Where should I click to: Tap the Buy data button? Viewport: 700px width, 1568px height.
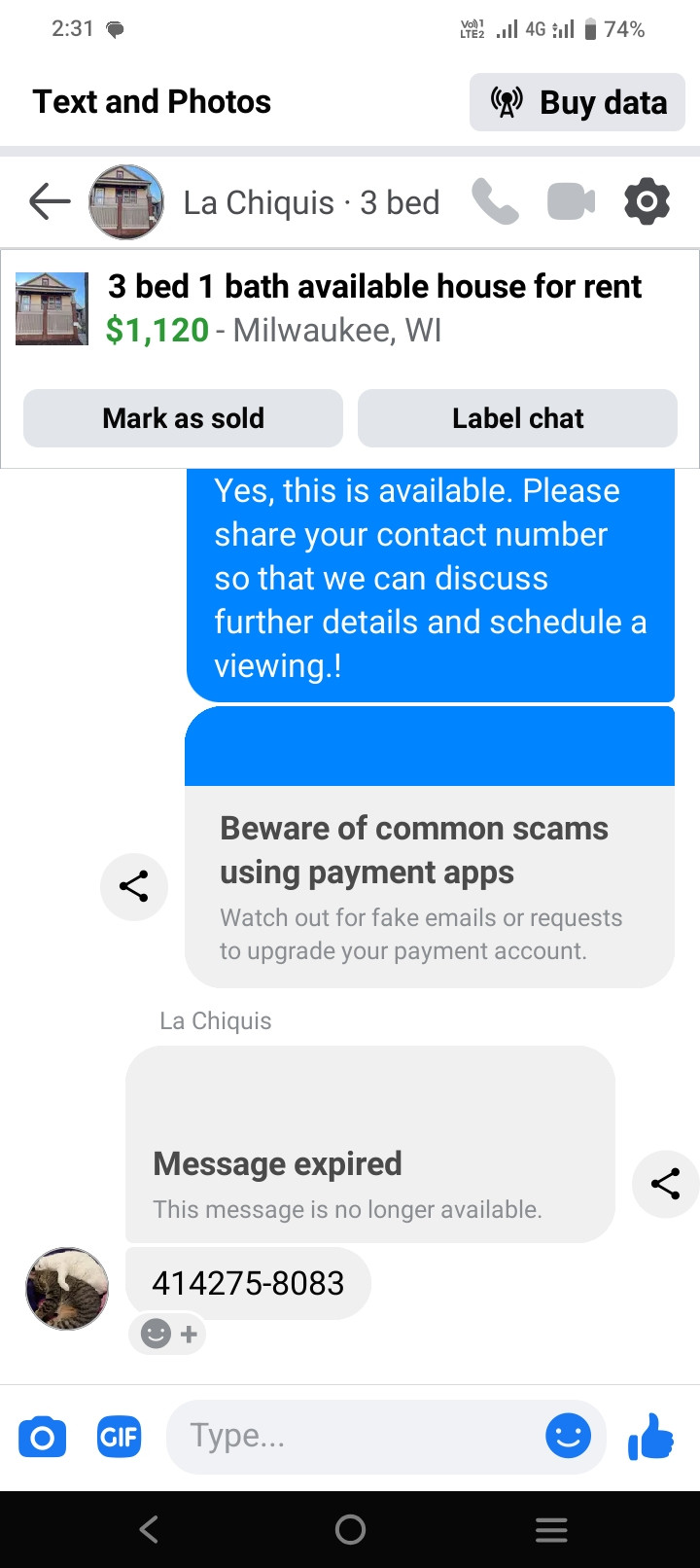point(577,102)
